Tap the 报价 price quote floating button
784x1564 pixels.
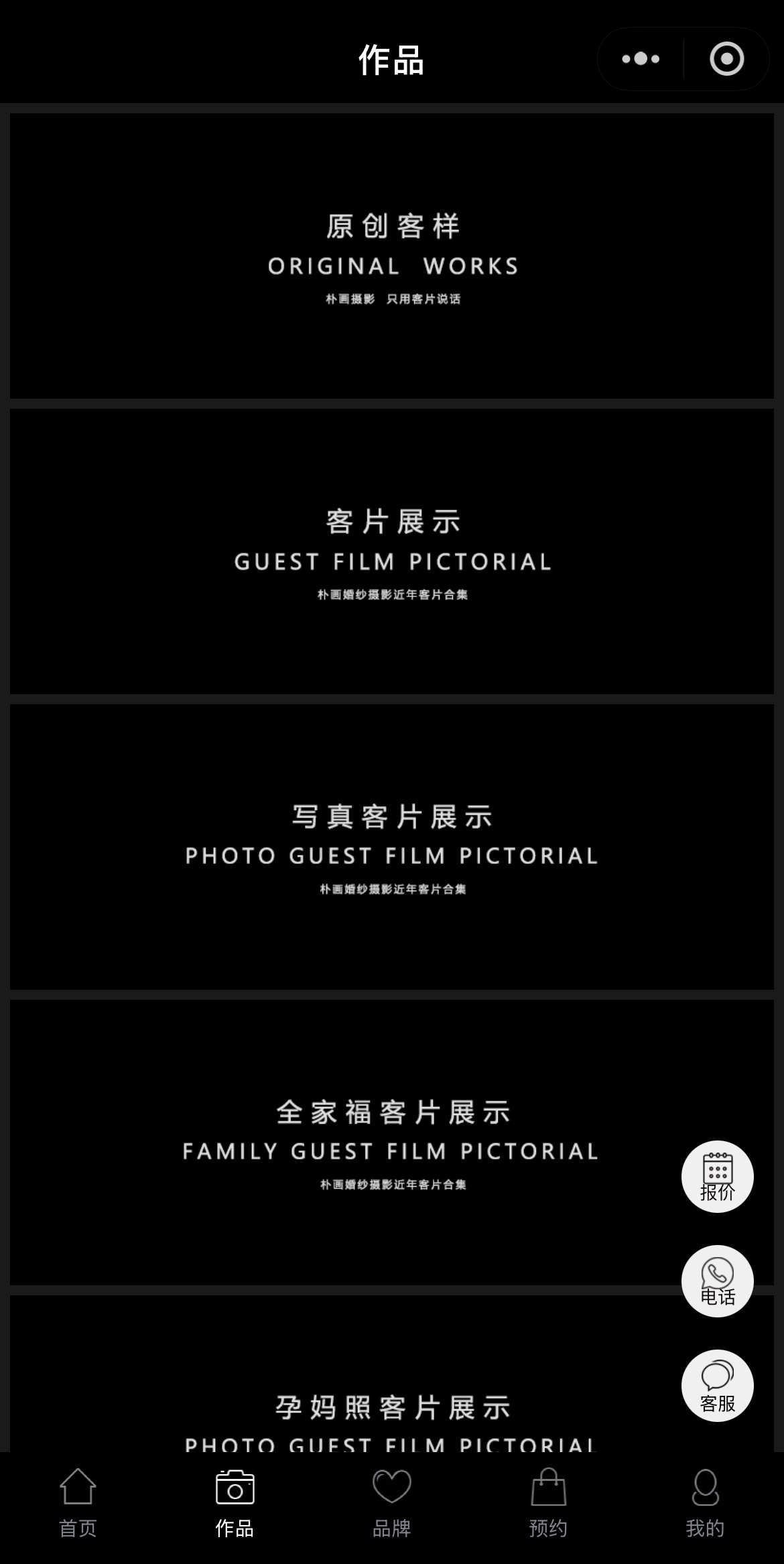click(x=718, y=1177)
